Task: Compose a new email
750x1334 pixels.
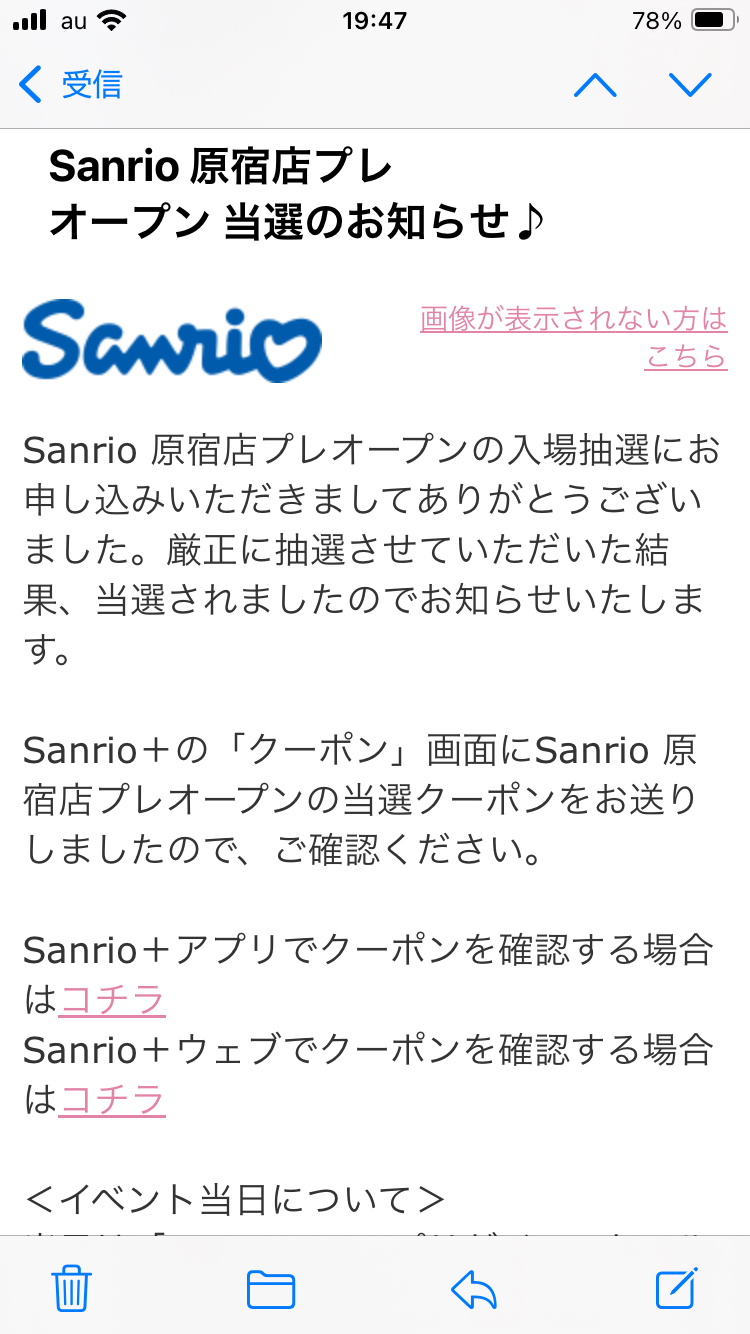Action: point(677,1288)
